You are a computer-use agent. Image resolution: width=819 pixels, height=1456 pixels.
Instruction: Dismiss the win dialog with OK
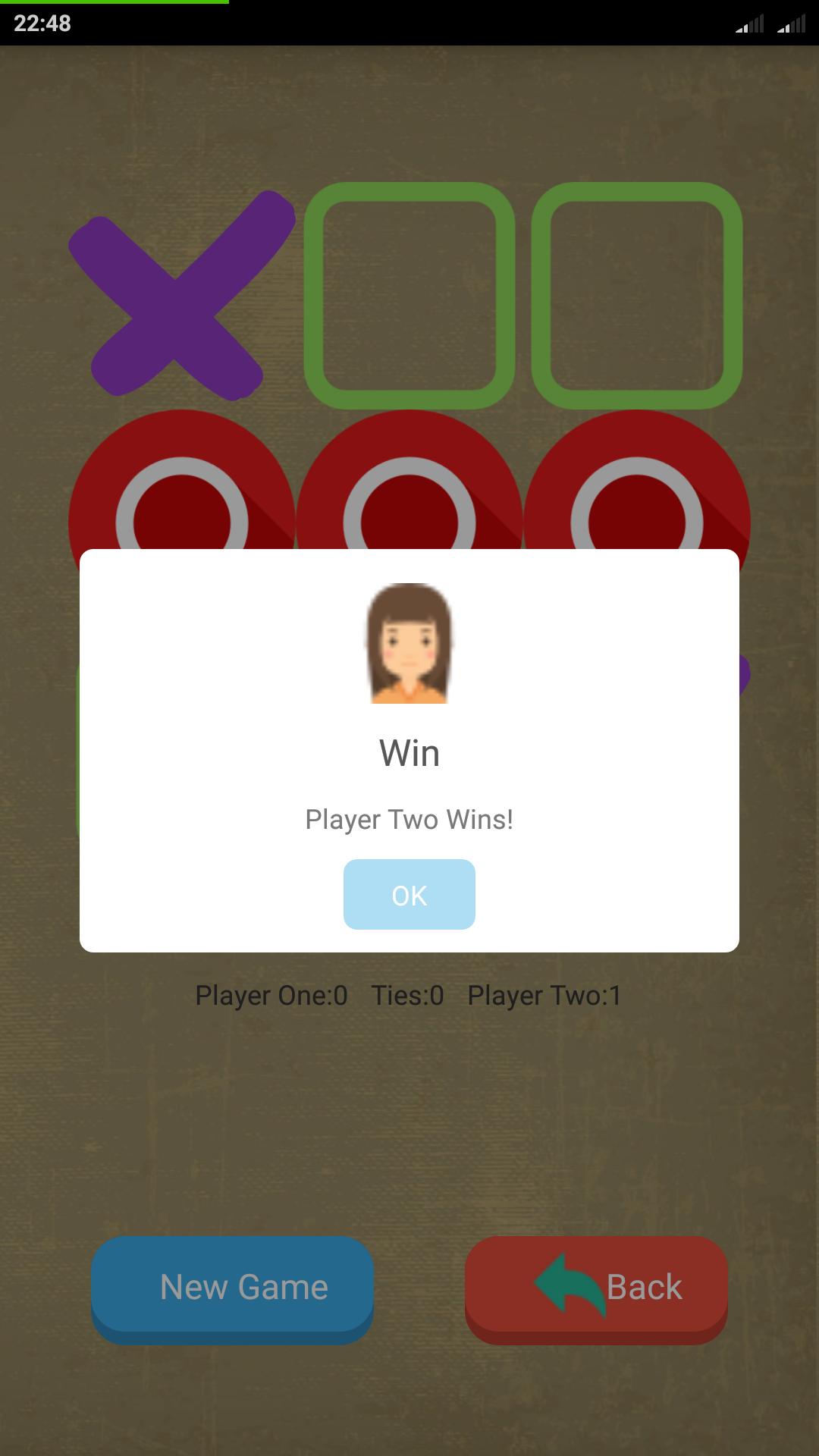coord(409,895)
